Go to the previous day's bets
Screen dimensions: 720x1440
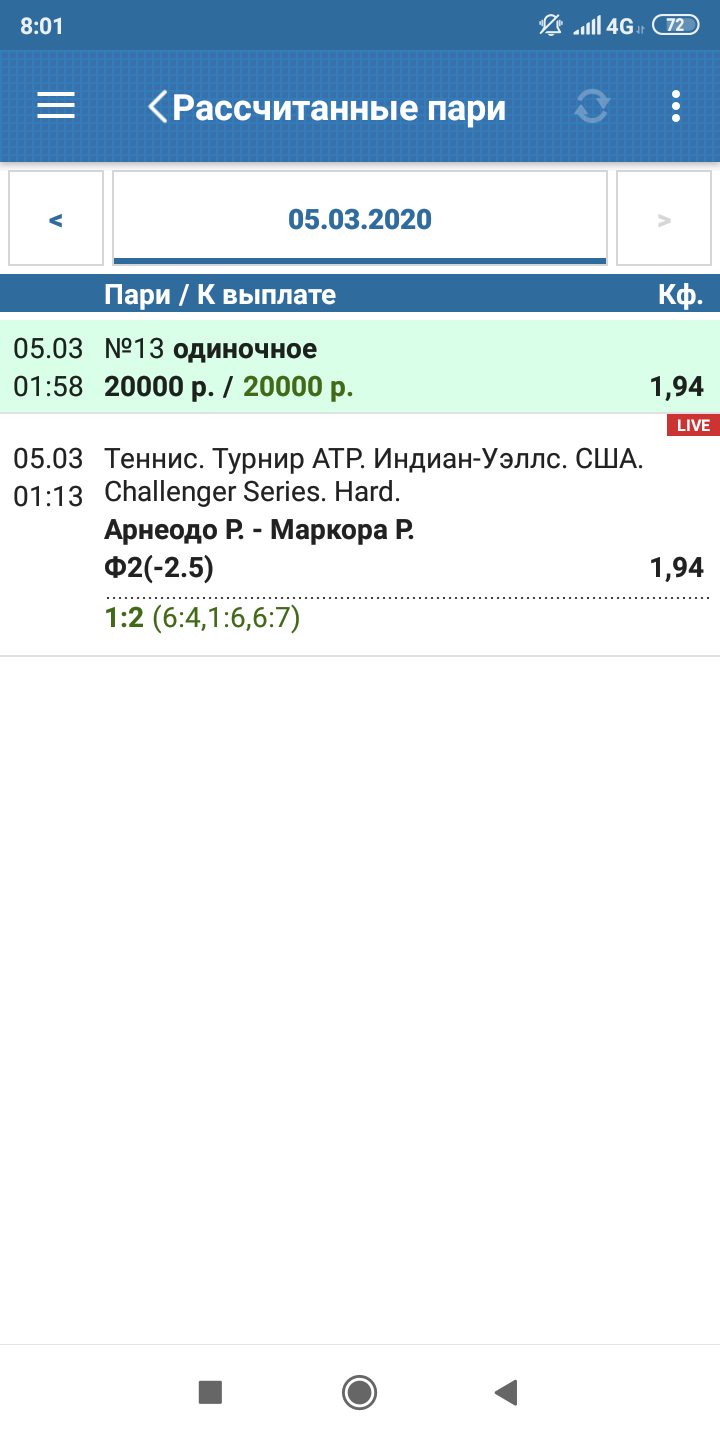56,219
